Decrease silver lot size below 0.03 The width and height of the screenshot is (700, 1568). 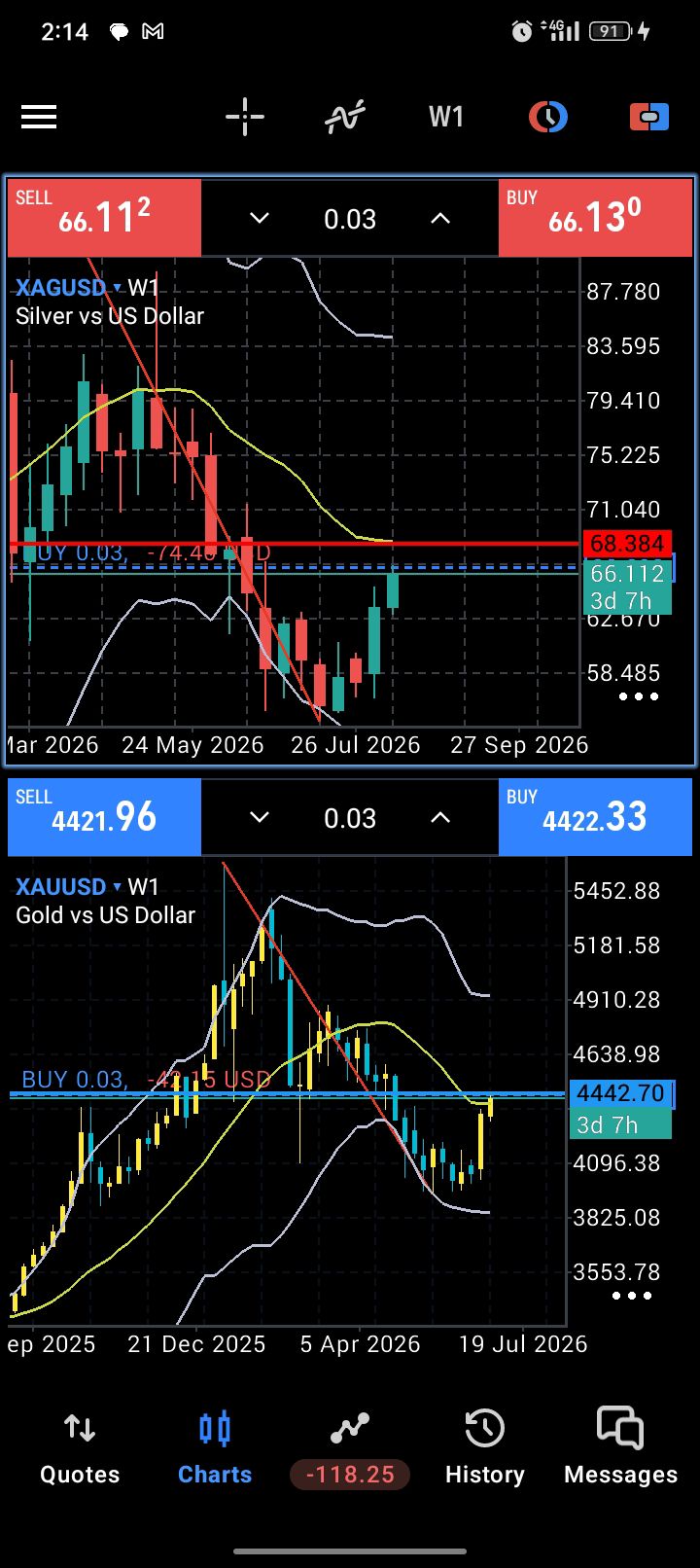click(x=260, y=219)
